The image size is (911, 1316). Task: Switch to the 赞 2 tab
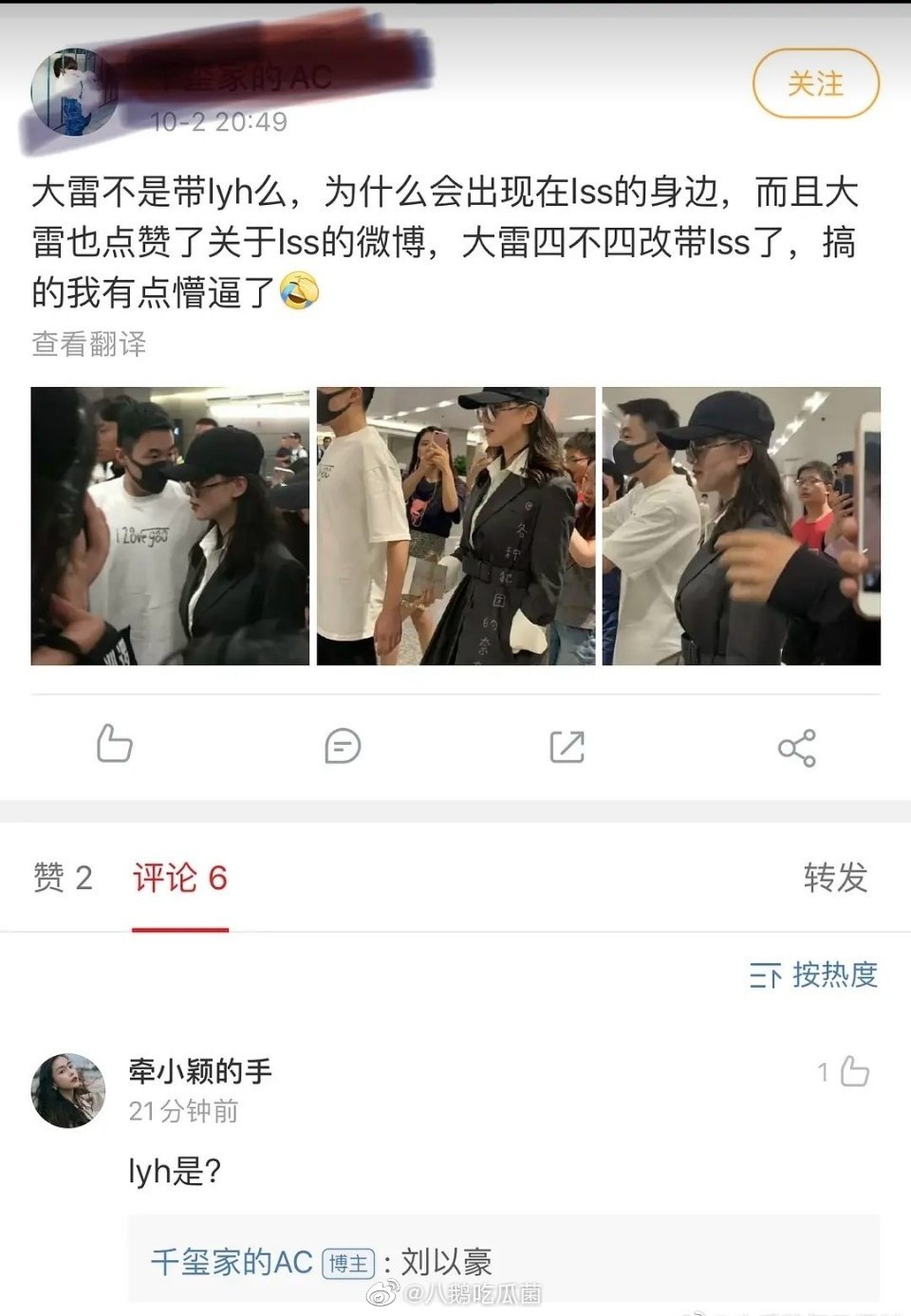pyautogui.click(x=63, y=878)
